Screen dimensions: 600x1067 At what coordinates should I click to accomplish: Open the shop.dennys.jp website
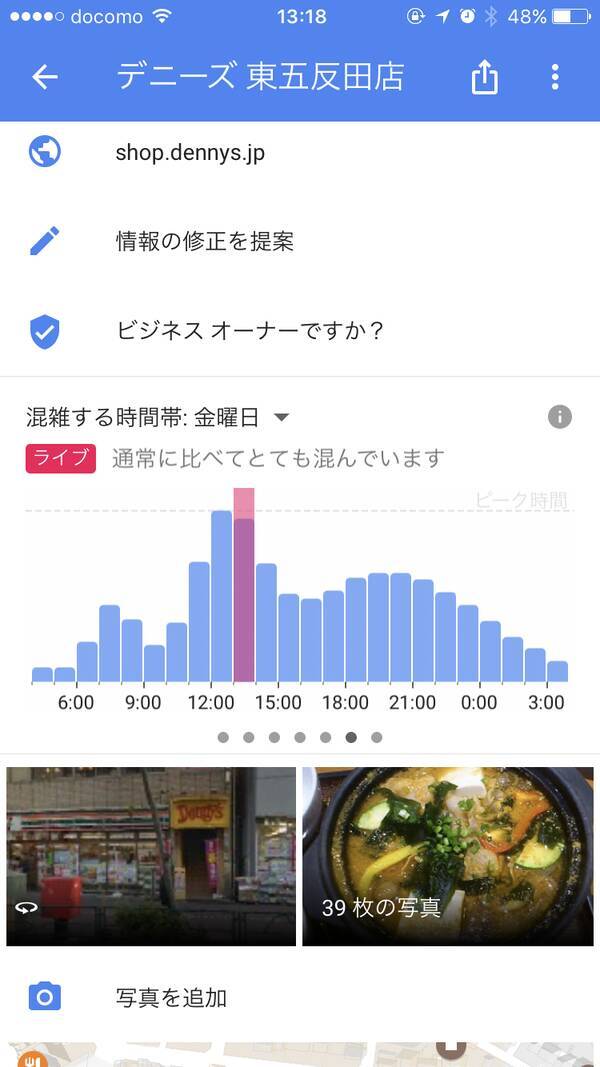190,153
